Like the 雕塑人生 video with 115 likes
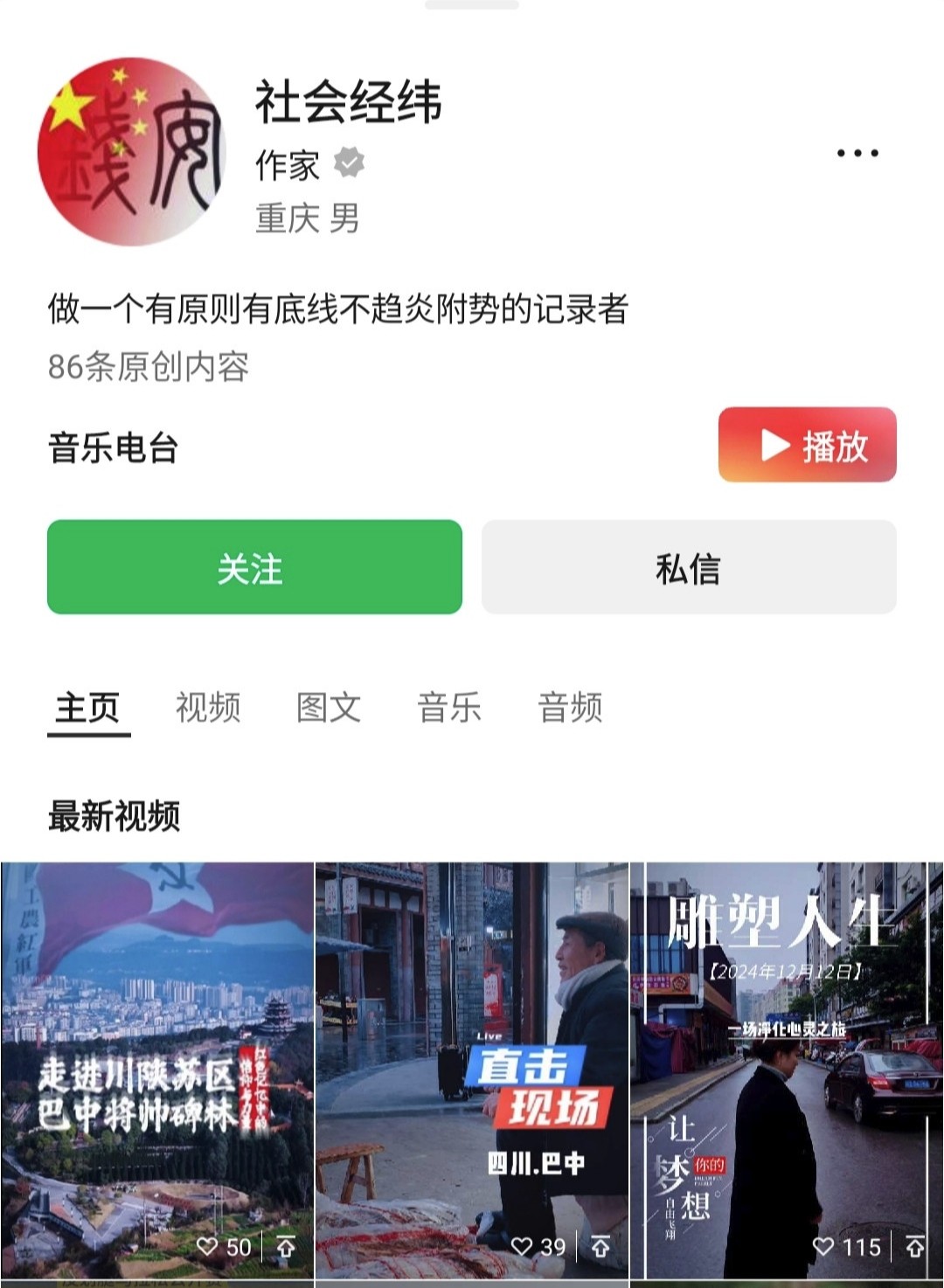The width and height of the screenshot is (944, 1288). pos(824,1247)
